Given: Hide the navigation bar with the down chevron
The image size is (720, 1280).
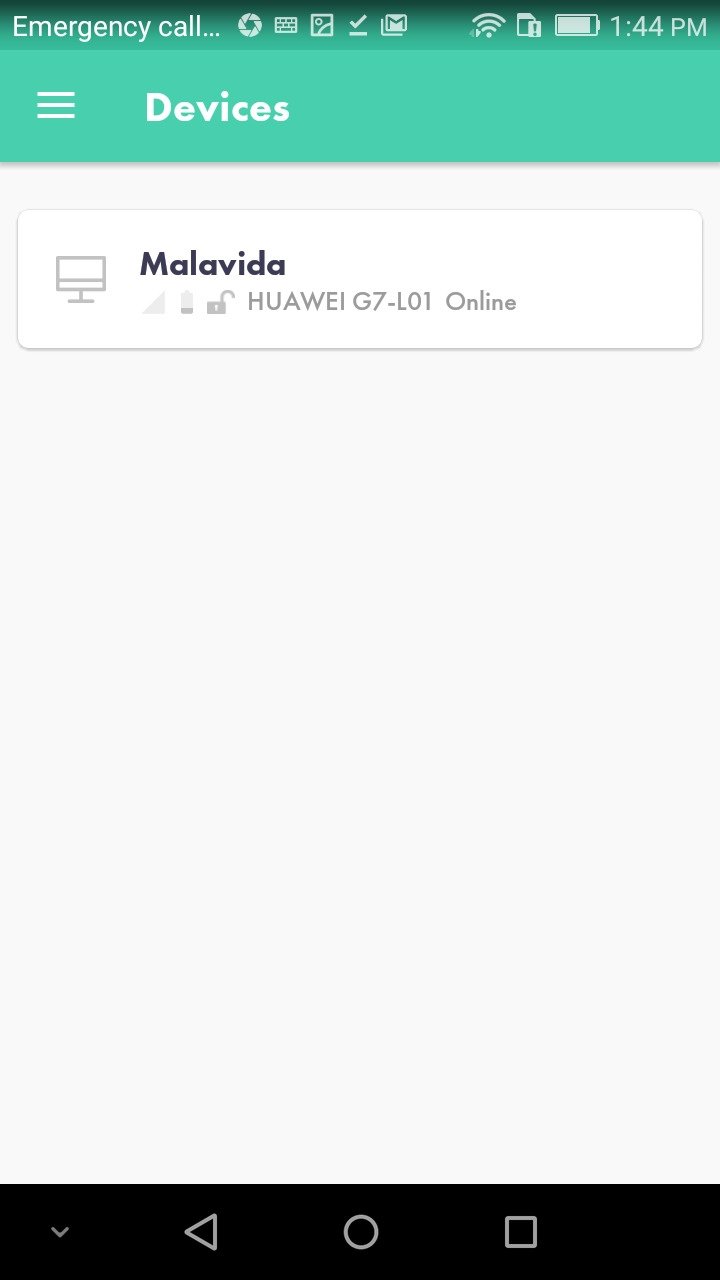Looking at the screenshot, I should click(60, 1232).
